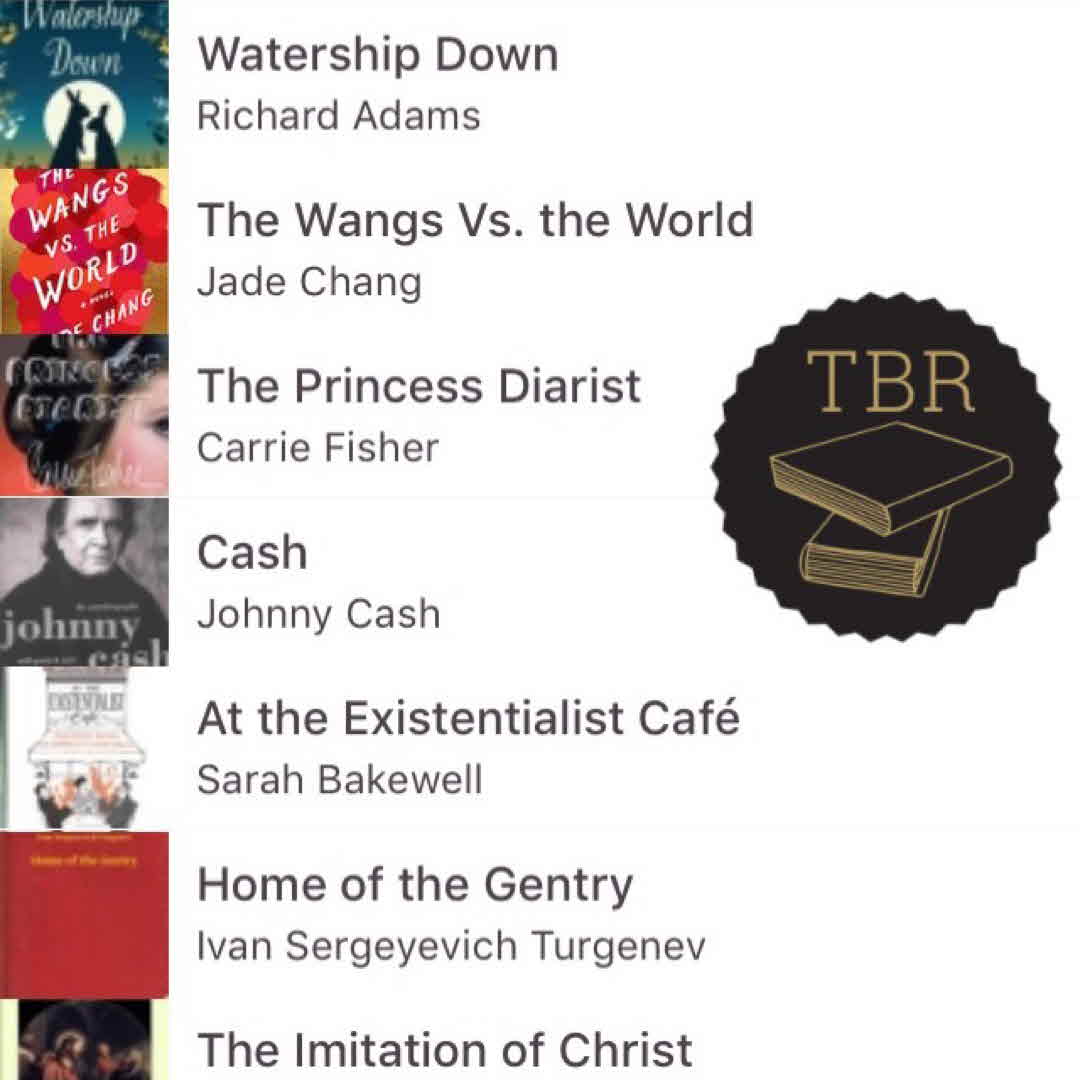Open the Watership Down book entry

tap(377, 55)
